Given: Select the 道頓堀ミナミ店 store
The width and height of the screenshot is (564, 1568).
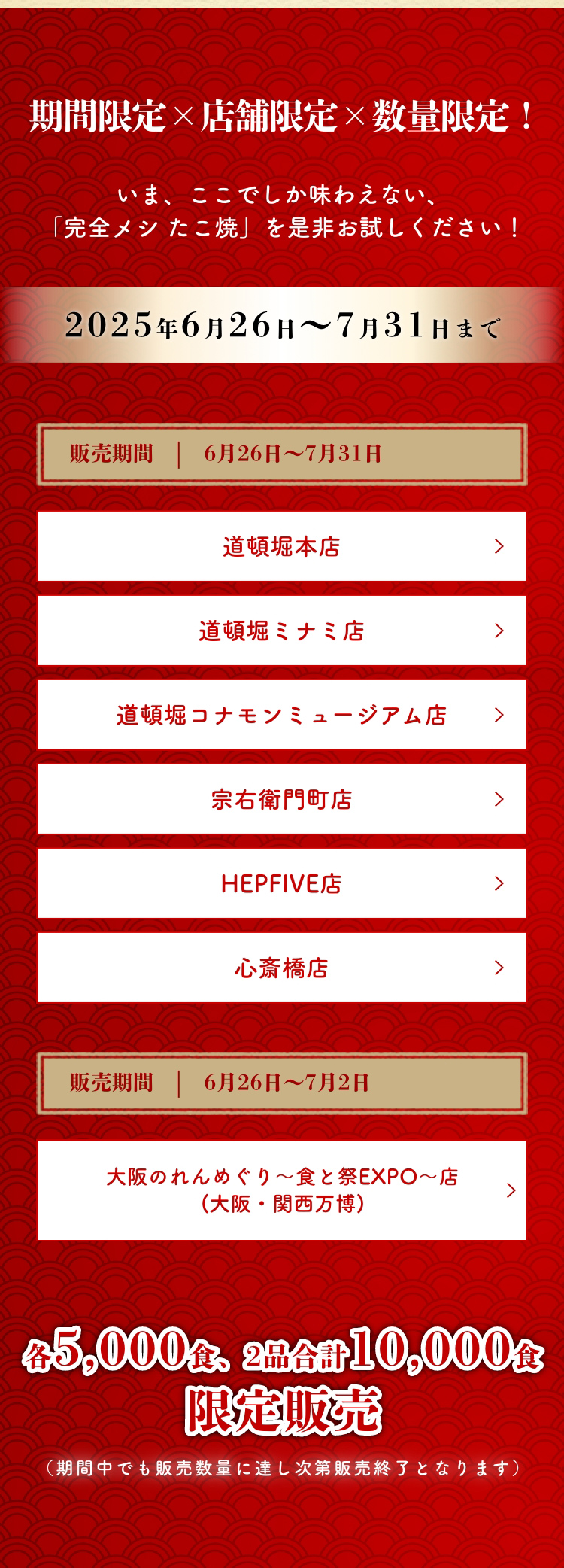Looking at the screenshot, I should pyautogui.click(x=281, y=631).
